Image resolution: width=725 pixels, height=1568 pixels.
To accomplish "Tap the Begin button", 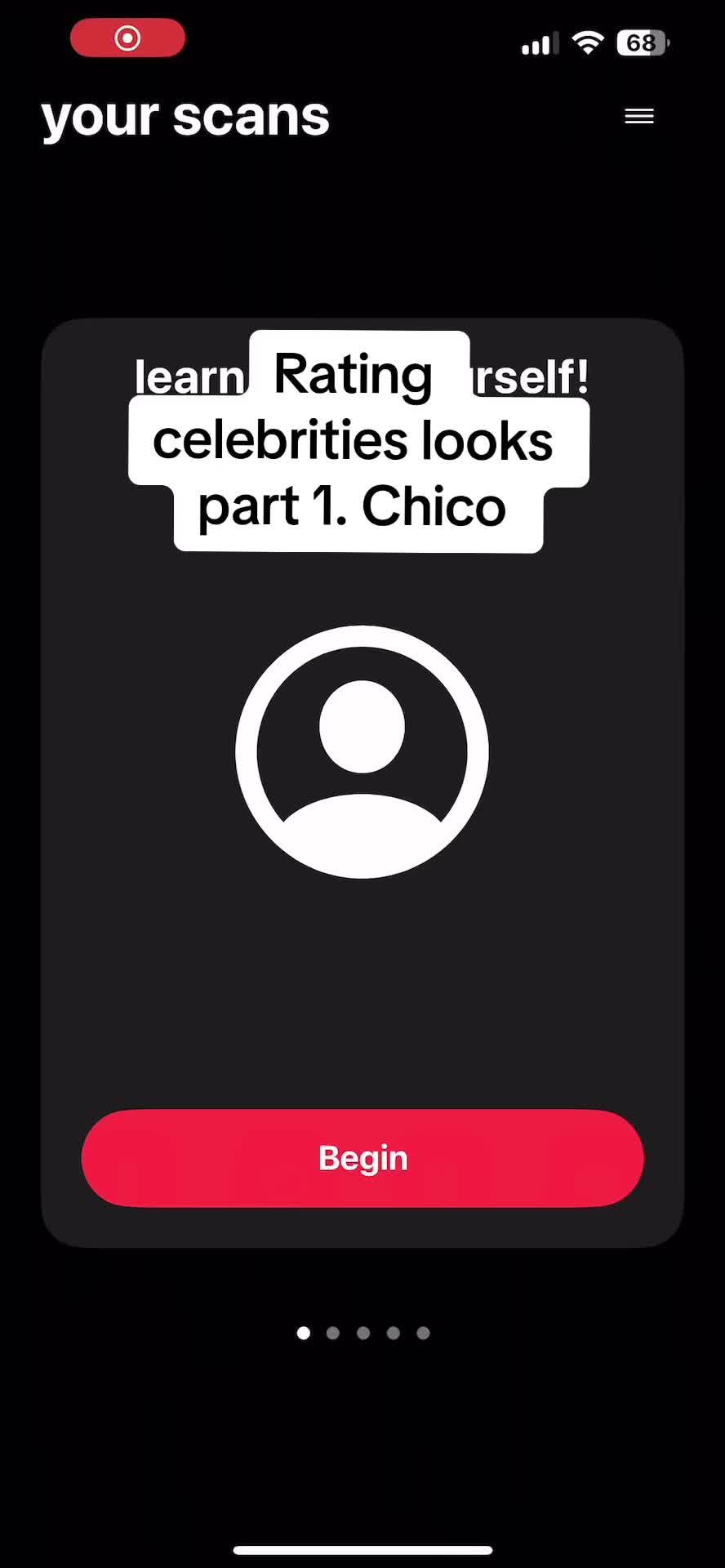I will (362, 1158).
